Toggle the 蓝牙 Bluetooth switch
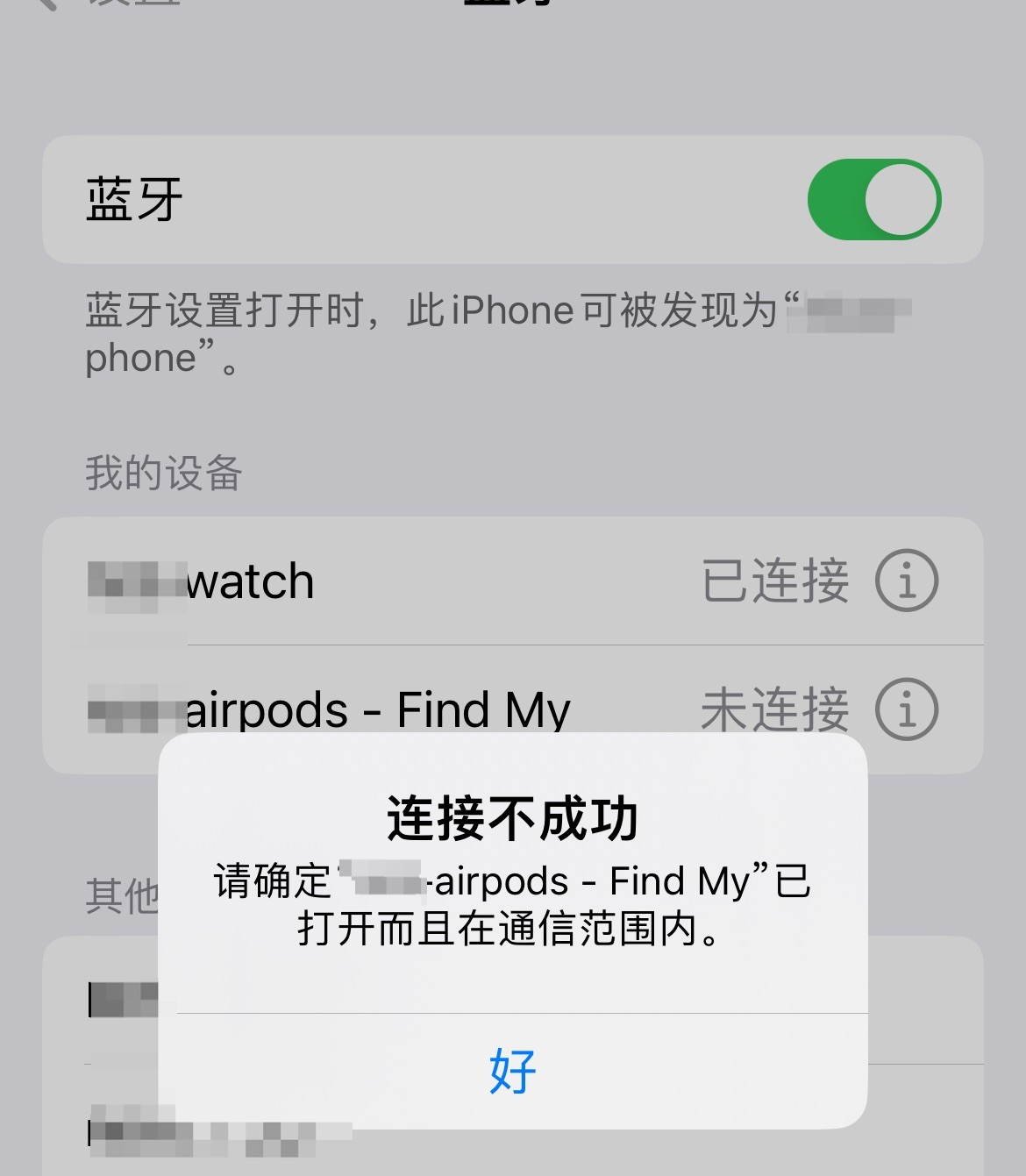 click(873, 200)
